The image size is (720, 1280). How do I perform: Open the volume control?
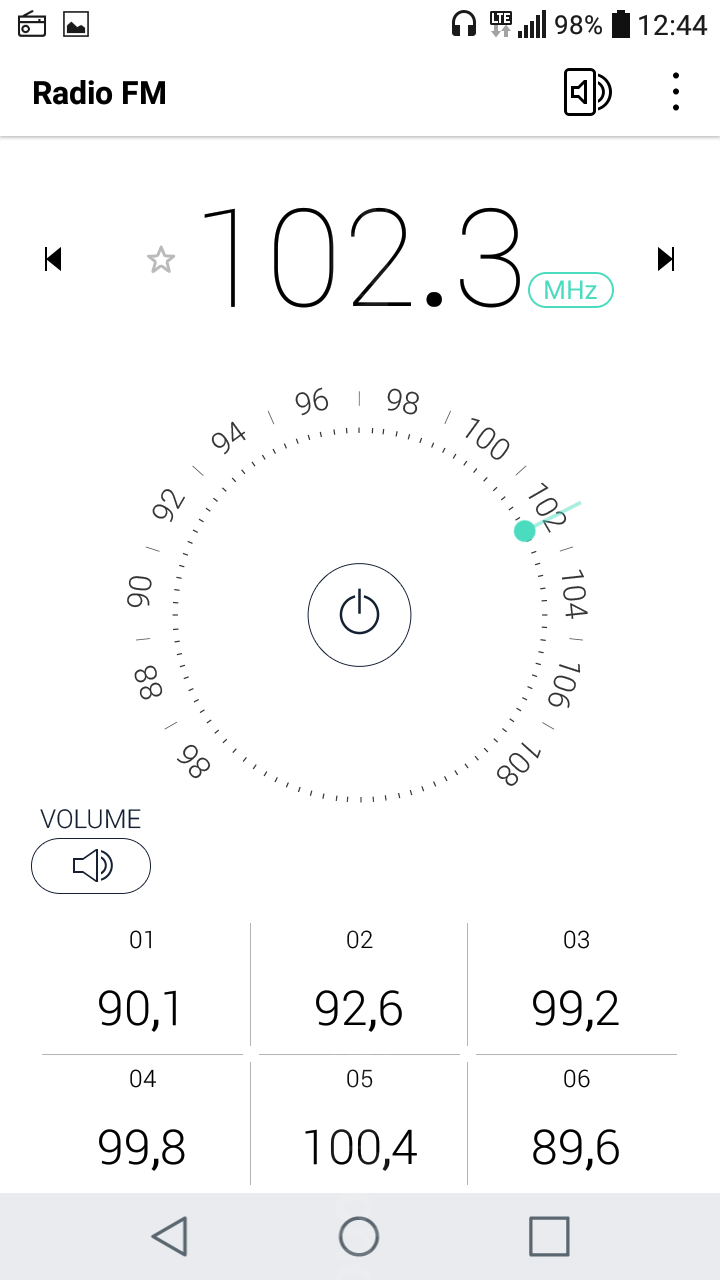(91, 866)
